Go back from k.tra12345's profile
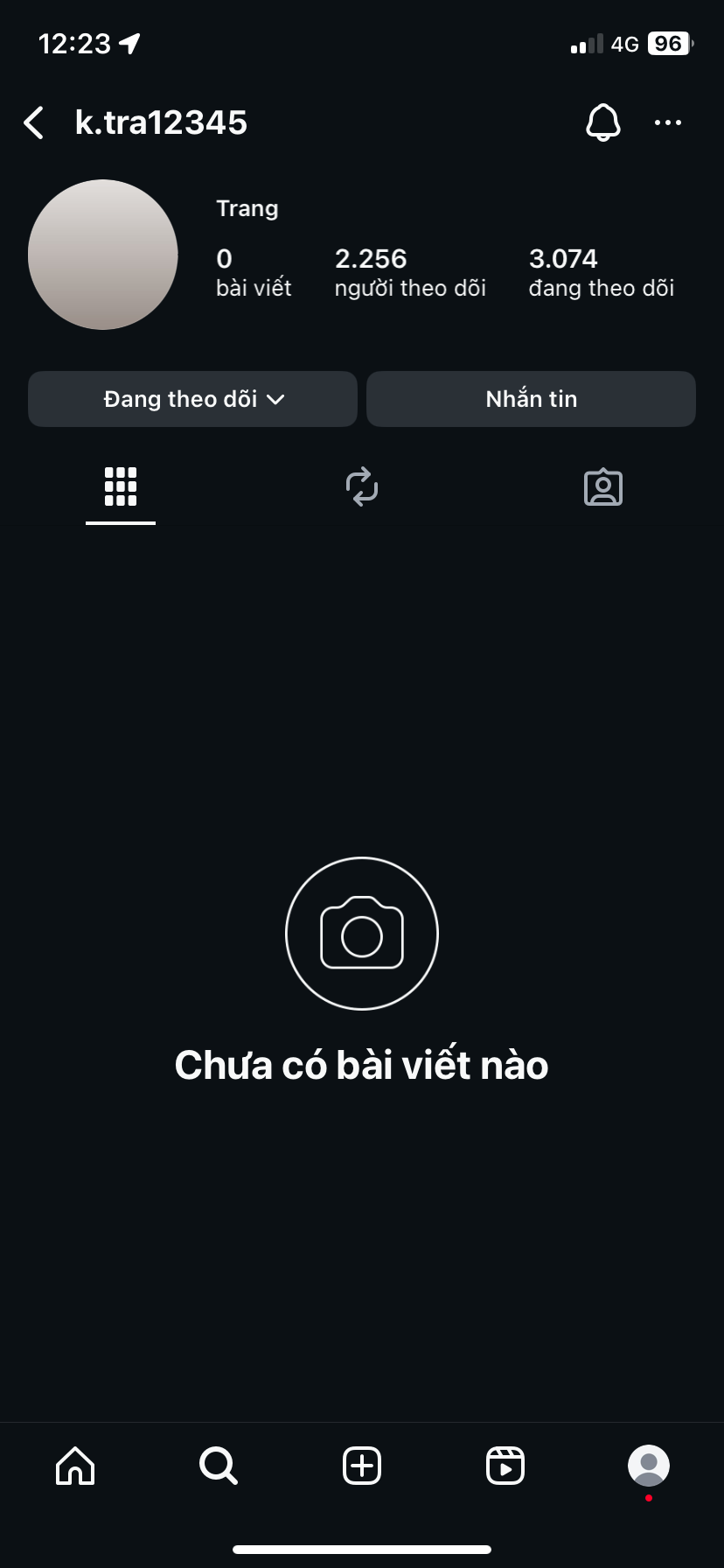Viewport: 724px width, 1568px height. 34,123
